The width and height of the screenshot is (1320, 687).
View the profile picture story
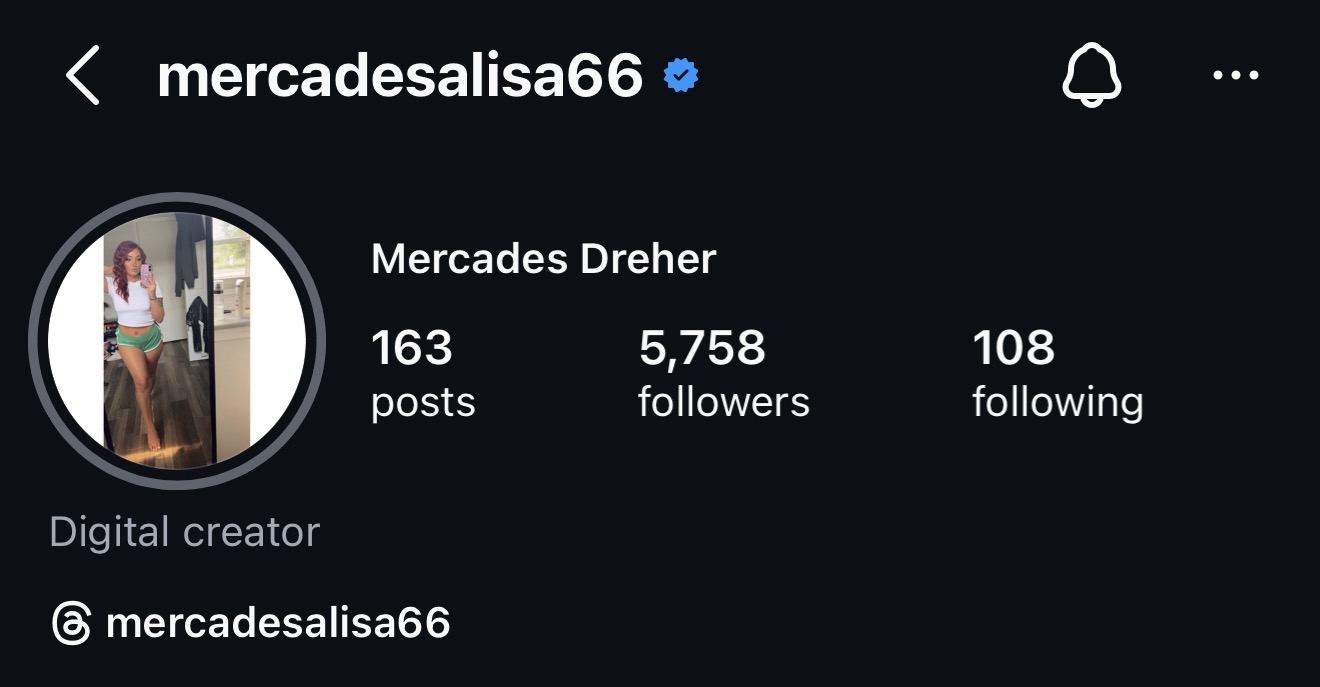177,340
